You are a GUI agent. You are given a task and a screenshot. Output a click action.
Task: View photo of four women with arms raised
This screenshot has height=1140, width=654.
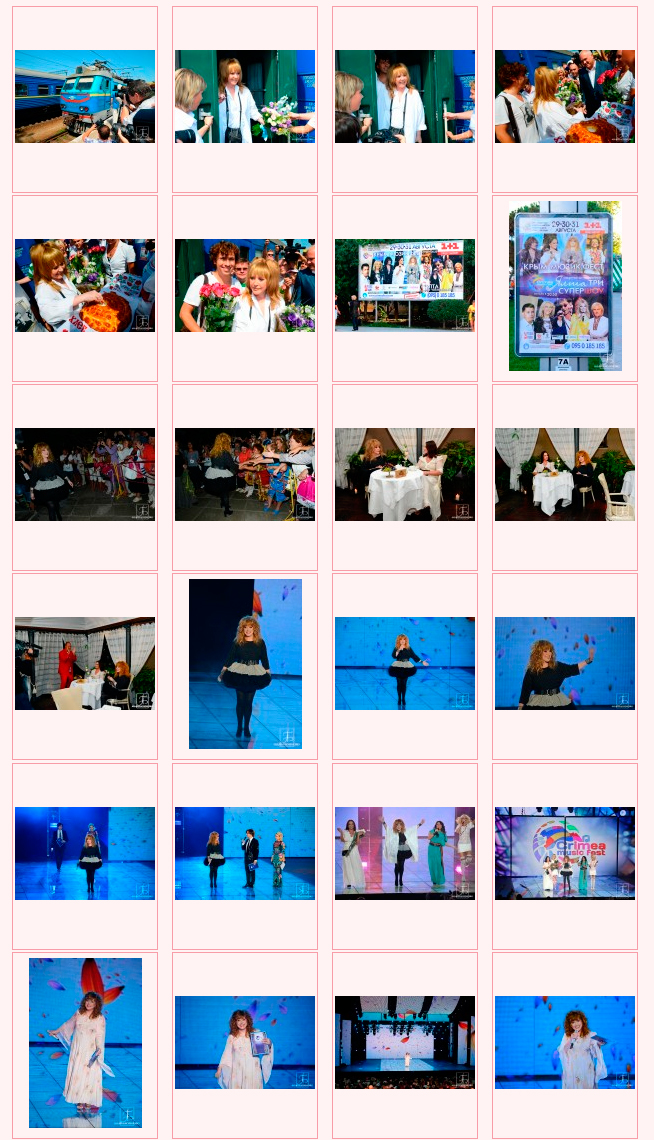click(x=405, y=853)
